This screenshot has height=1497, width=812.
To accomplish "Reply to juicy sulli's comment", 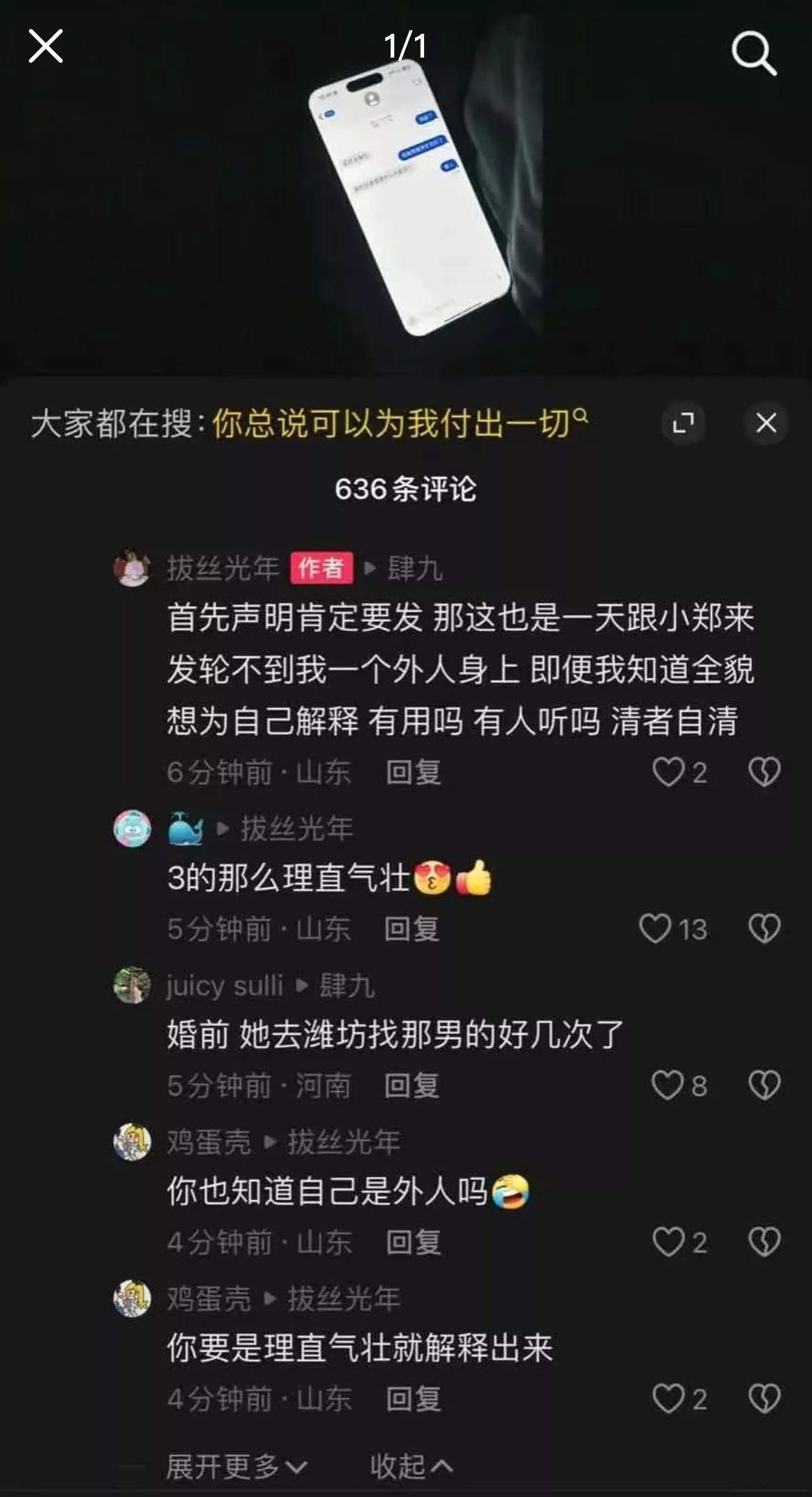I will [x=412, y=1085].
